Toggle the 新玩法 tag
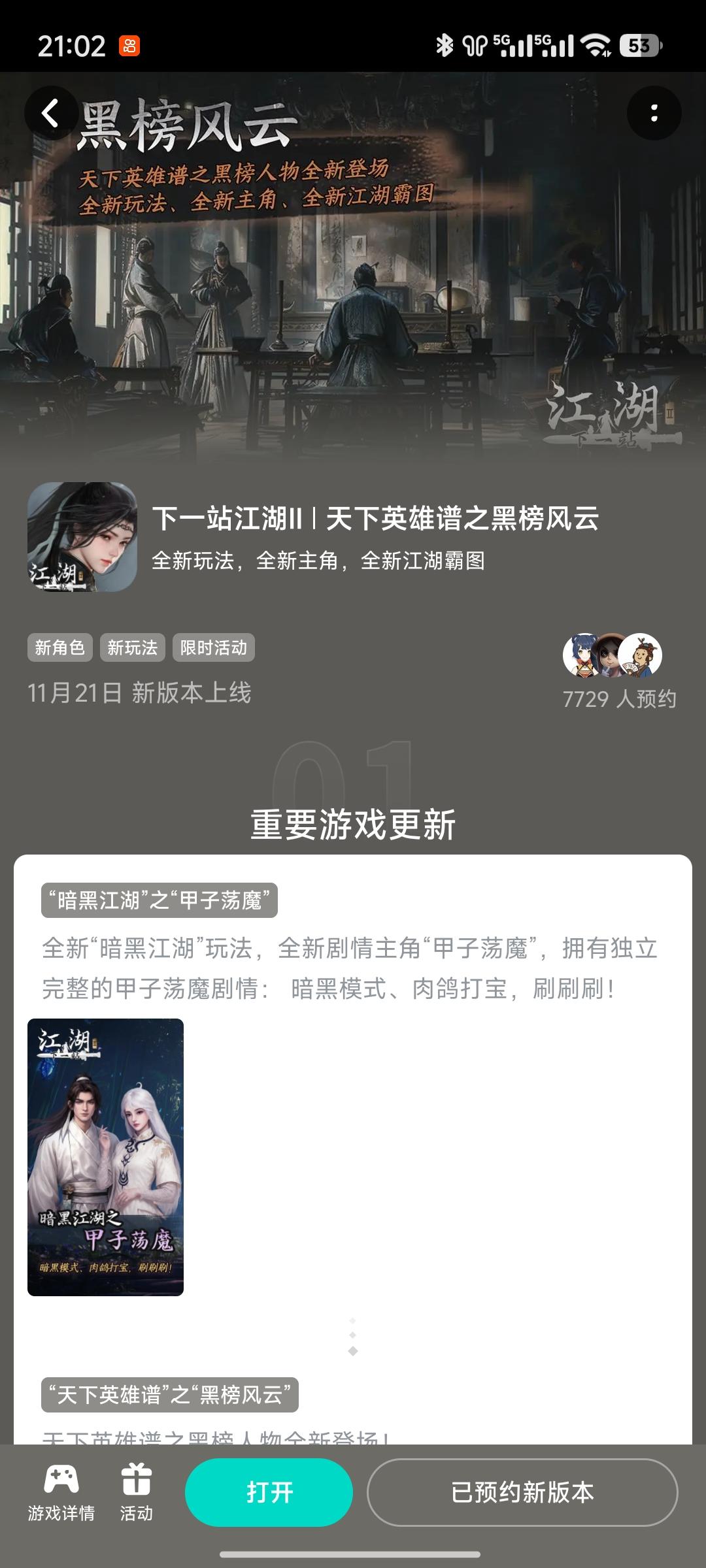This screenshot has height=1568, width=706. (x=134, y=647)
